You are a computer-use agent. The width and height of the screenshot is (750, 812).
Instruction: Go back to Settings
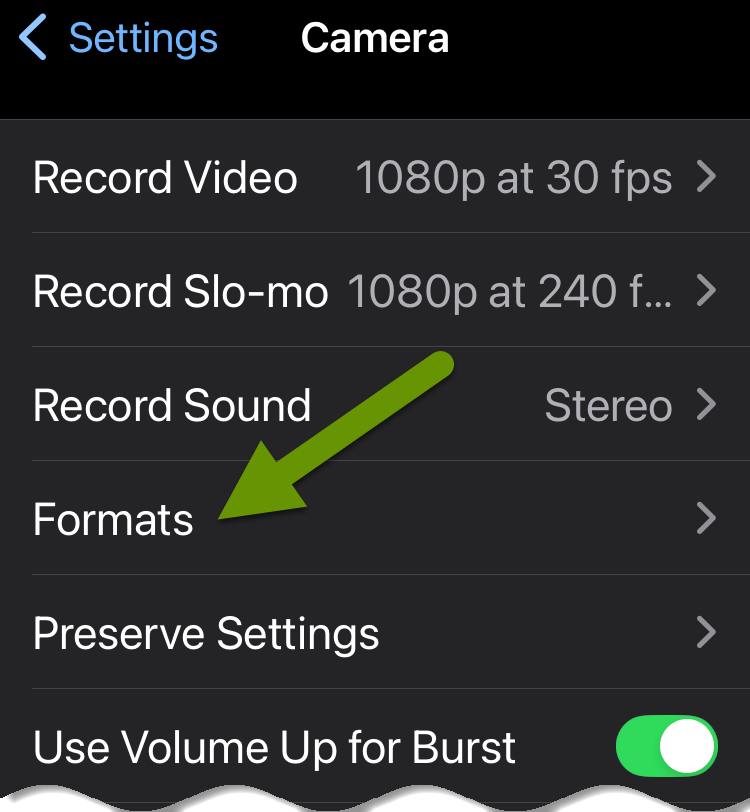tap(118, 39)
